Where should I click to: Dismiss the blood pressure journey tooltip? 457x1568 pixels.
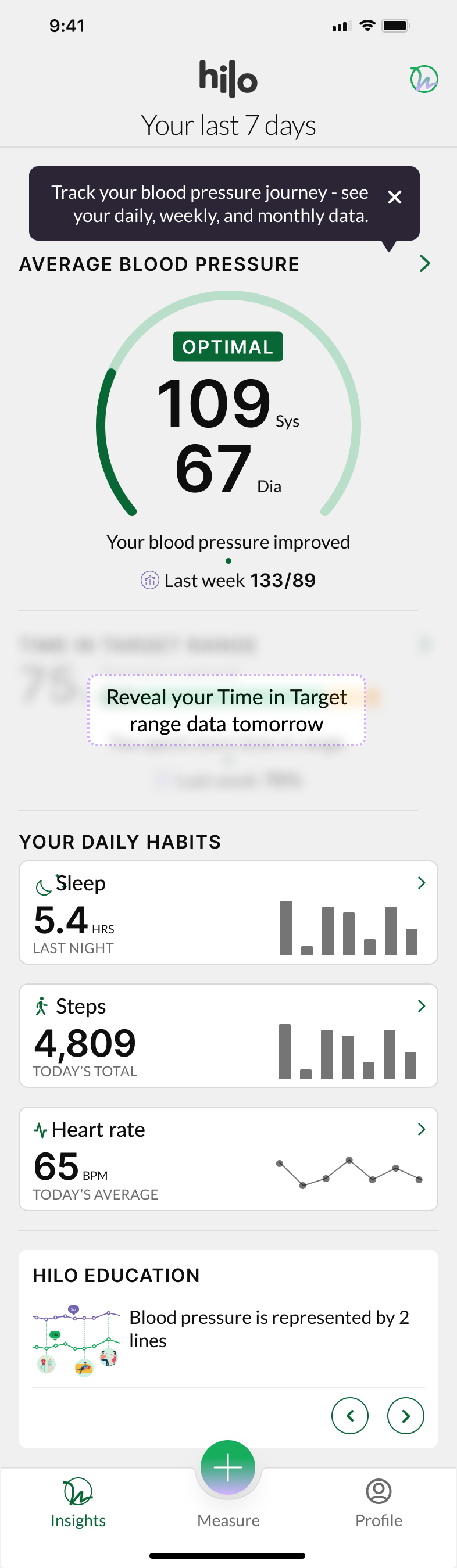(395, 197)
